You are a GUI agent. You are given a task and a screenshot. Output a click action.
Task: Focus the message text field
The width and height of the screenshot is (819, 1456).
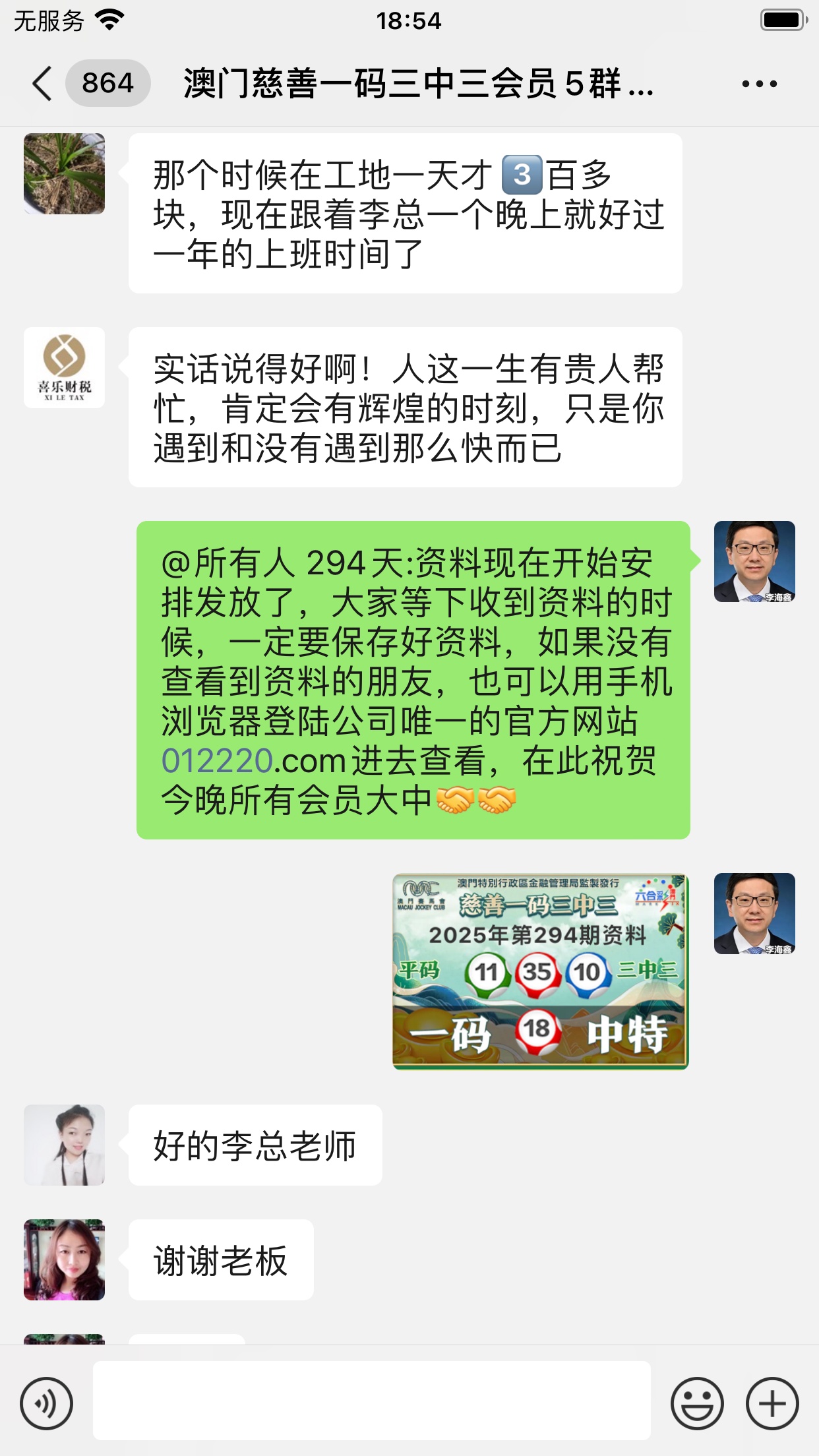[x=371, y=1401]
